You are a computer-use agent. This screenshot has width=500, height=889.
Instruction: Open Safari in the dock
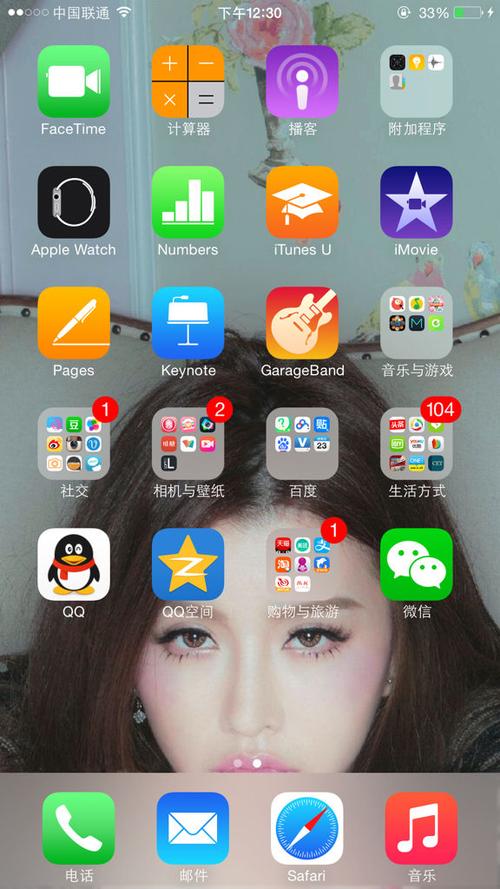click(307, 828)
